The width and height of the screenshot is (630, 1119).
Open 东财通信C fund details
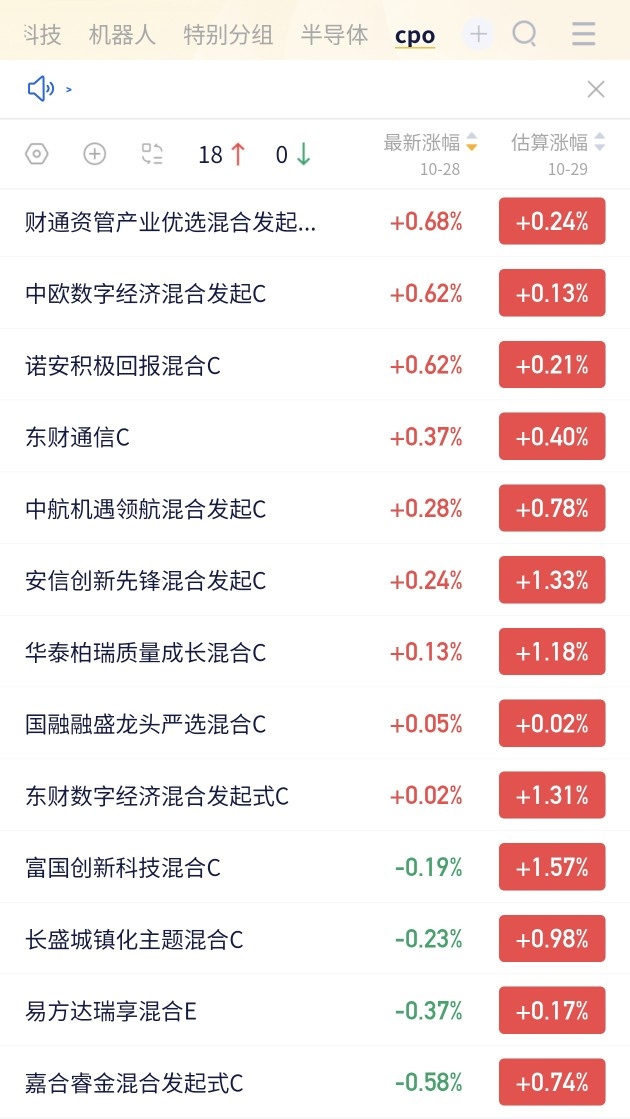coord(315,437)
